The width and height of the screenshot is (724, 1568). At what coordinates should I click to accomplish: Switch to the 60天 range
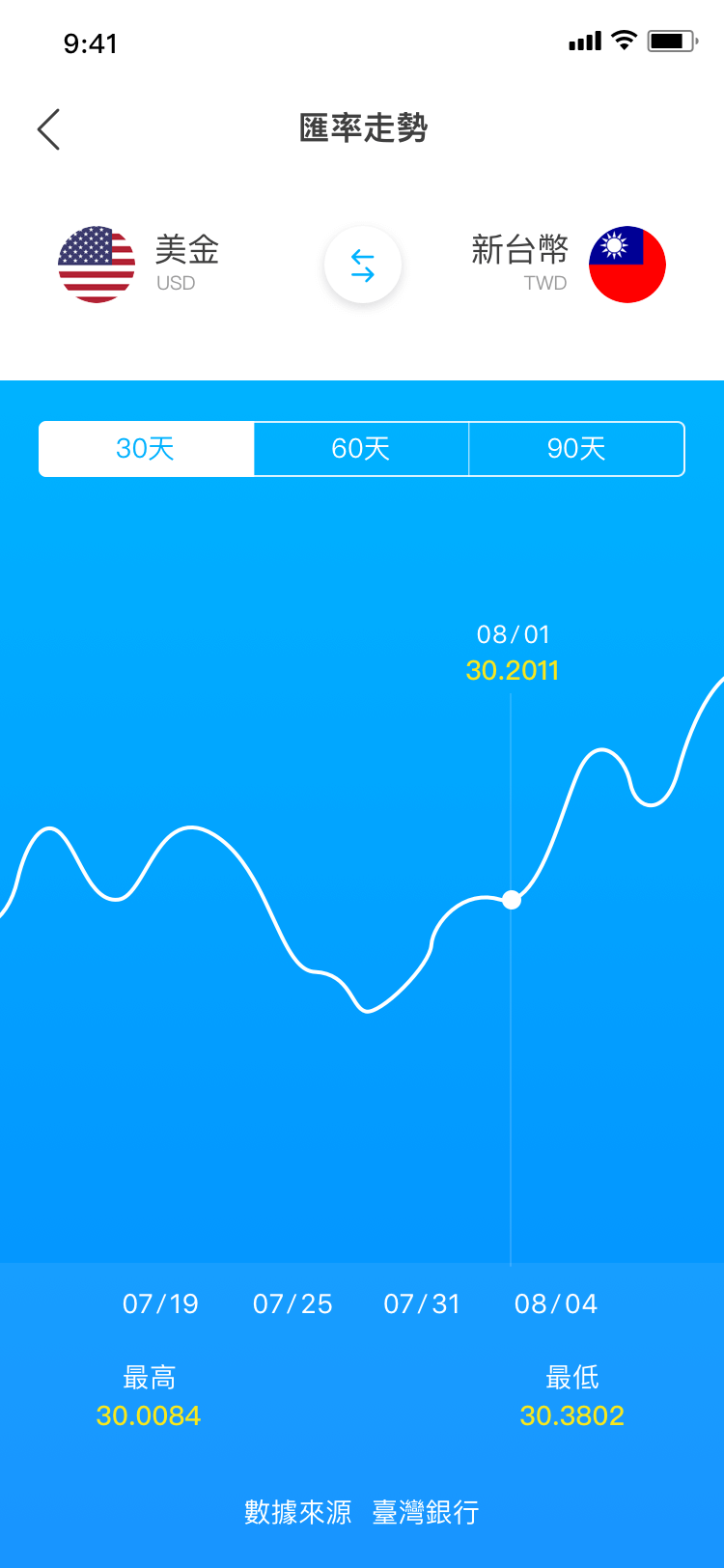click(361, 449)
